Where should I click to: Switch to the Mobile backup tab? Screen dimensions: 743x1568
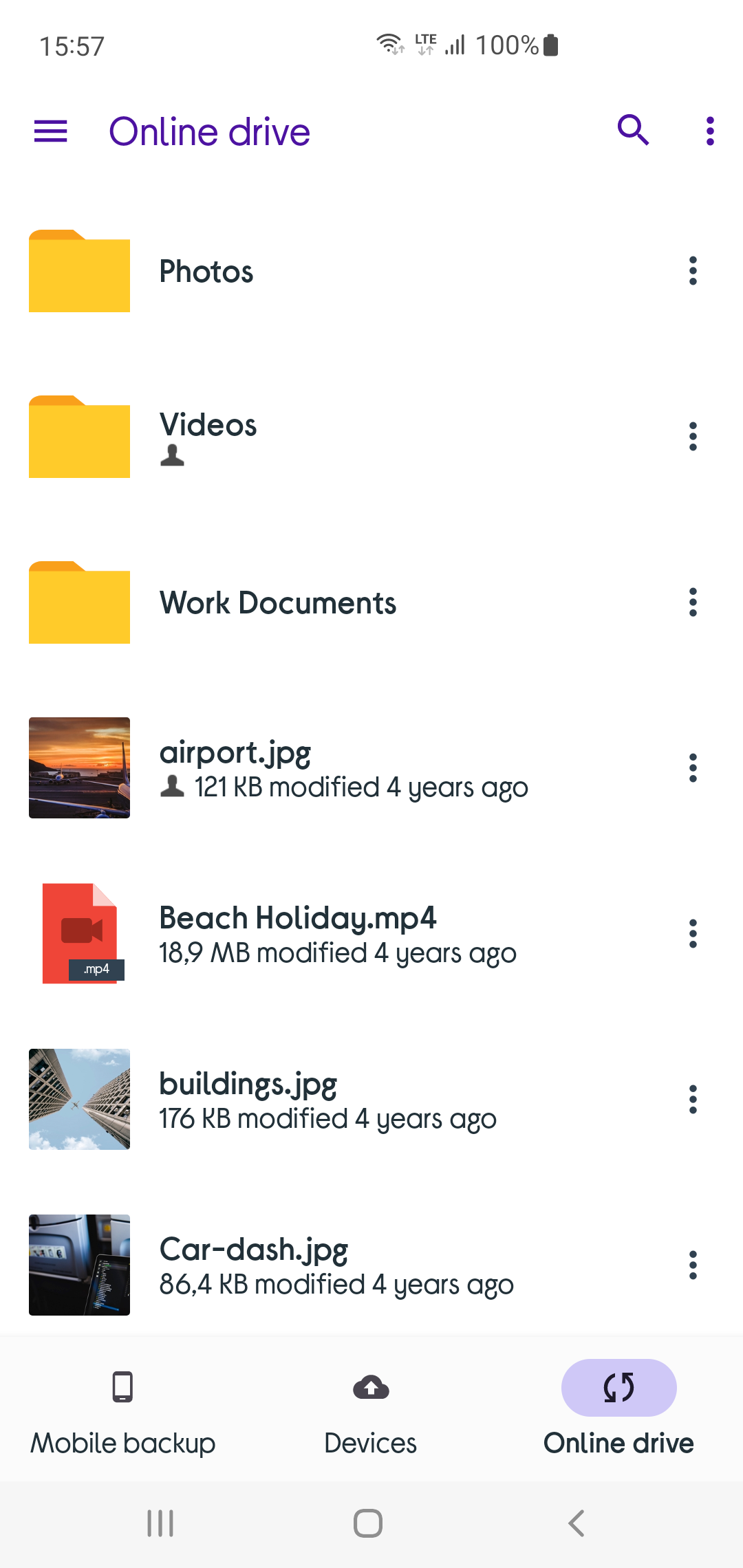(122, 1410)
